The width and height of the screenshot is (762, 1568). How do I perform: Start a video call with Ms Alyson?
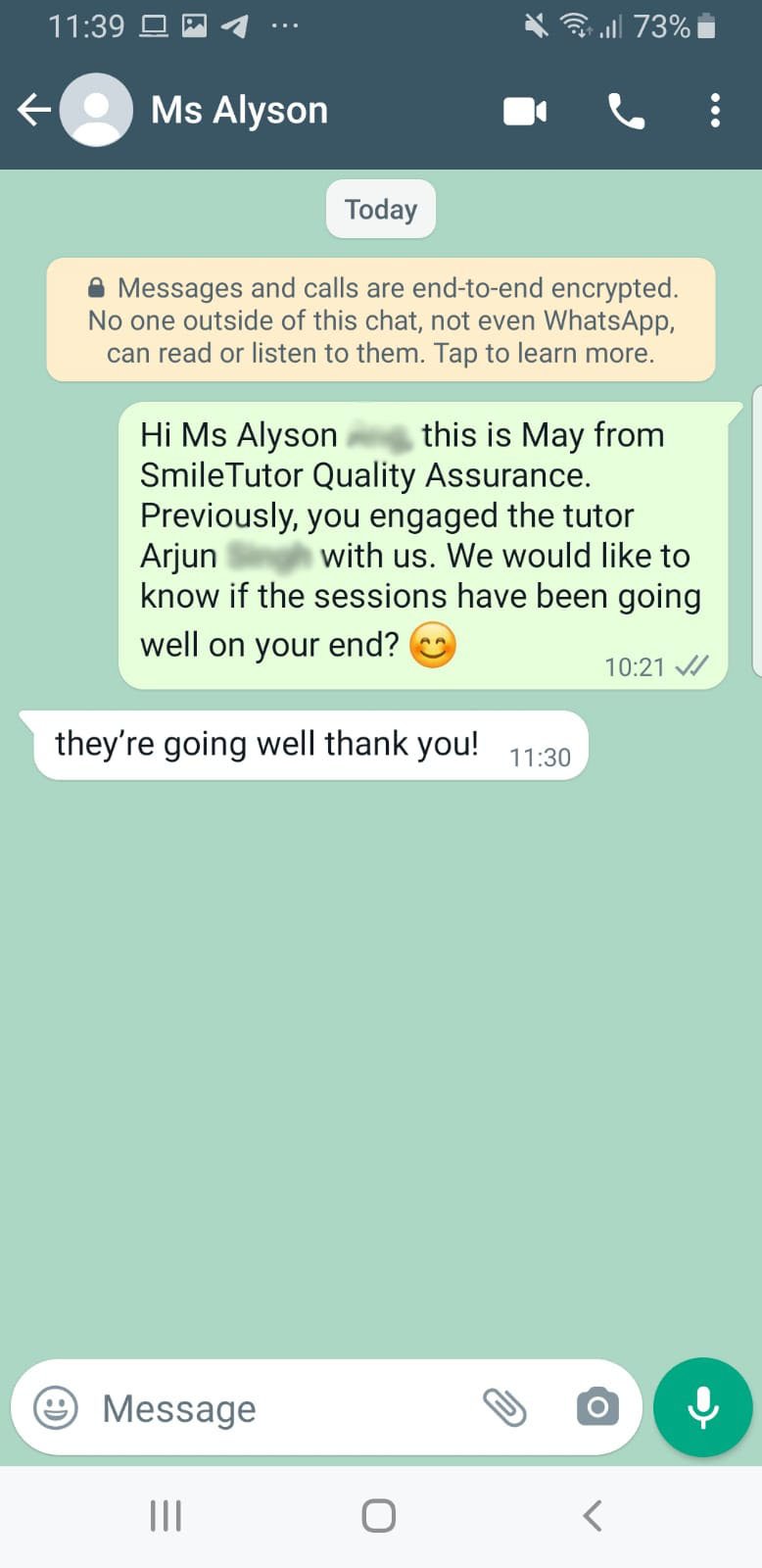(x=525, y=111)
